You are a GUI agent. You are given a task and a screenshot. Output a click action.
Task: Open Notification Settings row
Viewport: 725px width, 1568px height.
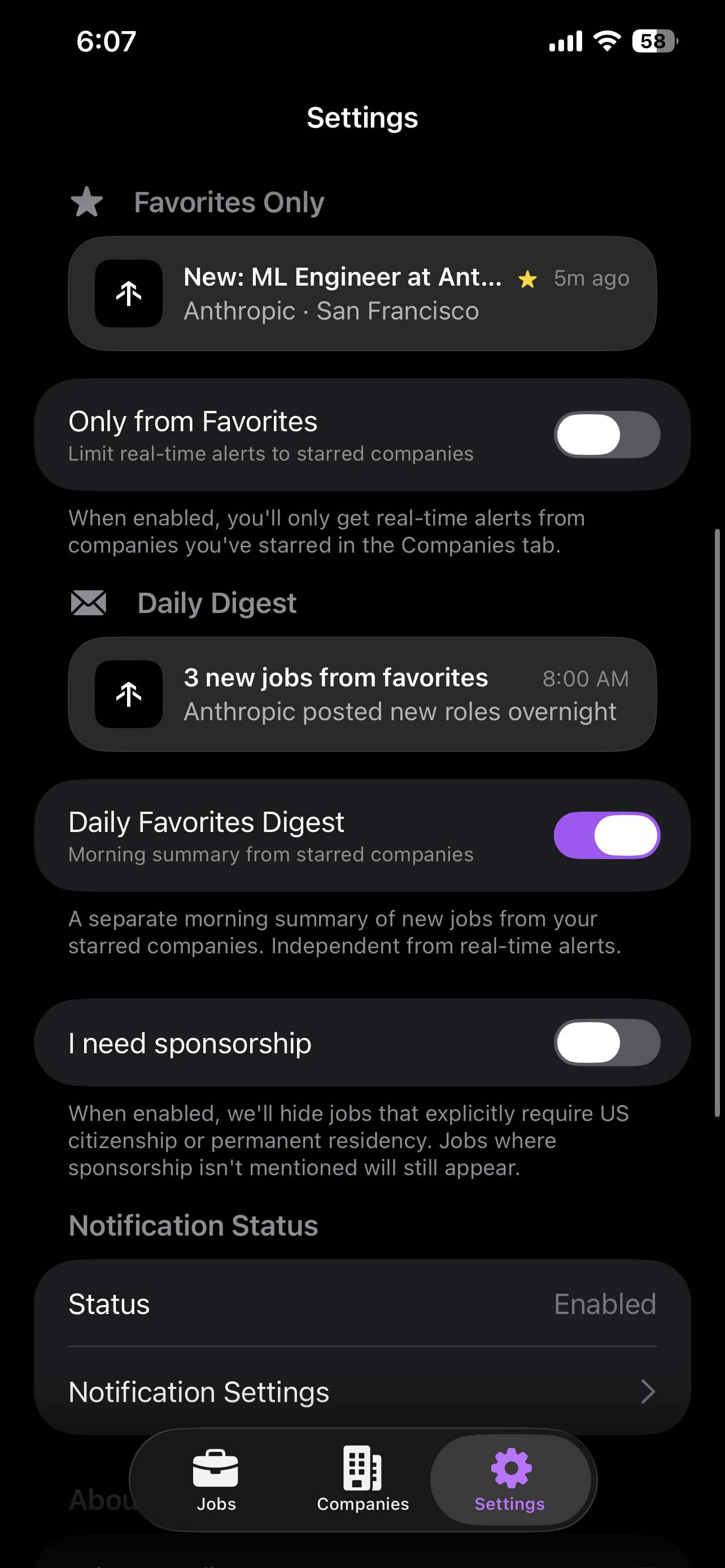(362, 1391)
